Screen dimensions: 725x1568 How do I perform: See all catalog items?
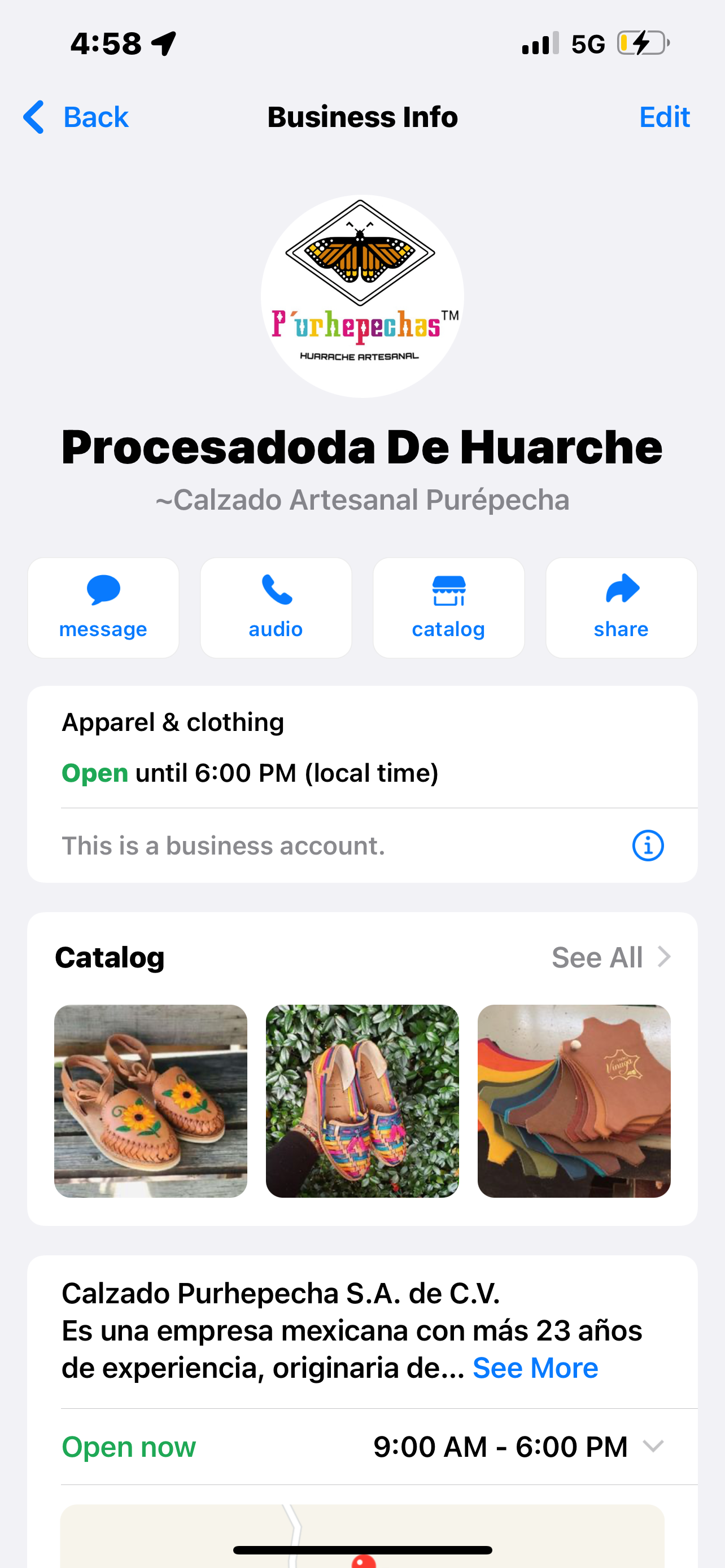click(610, 957)
